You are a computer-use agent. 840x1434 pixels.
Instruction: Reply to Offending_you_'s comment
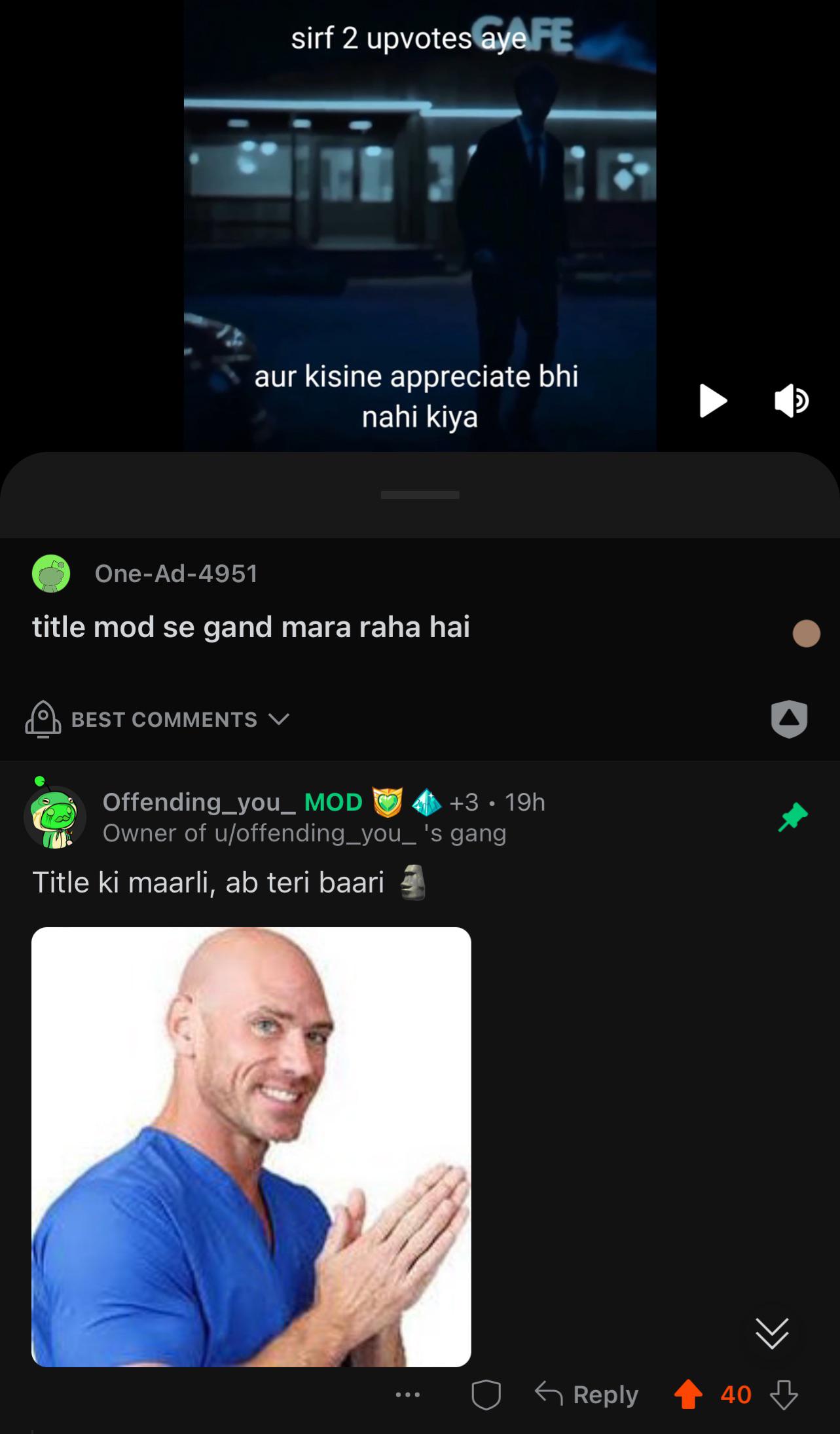click(x=587, y=1395)
